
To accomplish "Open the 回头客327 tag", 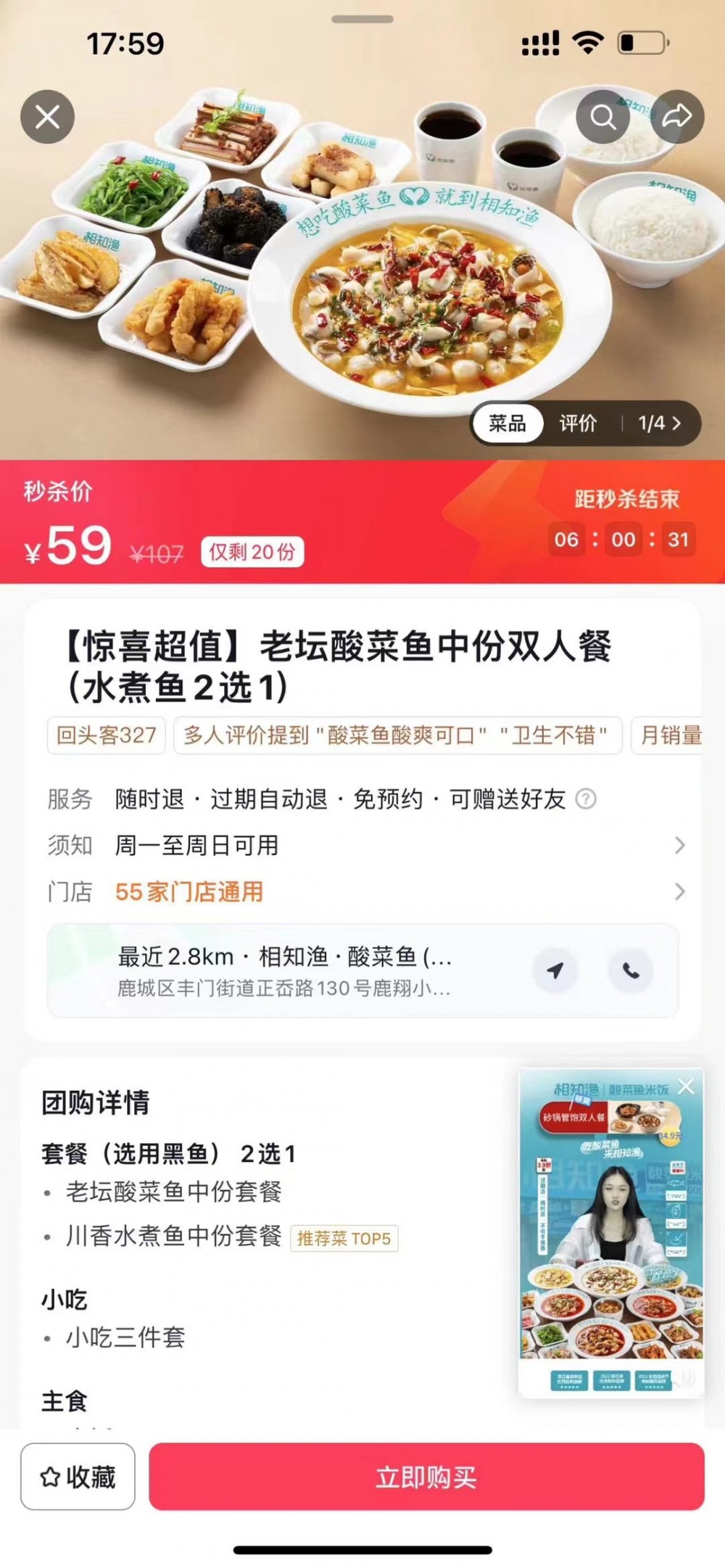I will click(107, 735).
